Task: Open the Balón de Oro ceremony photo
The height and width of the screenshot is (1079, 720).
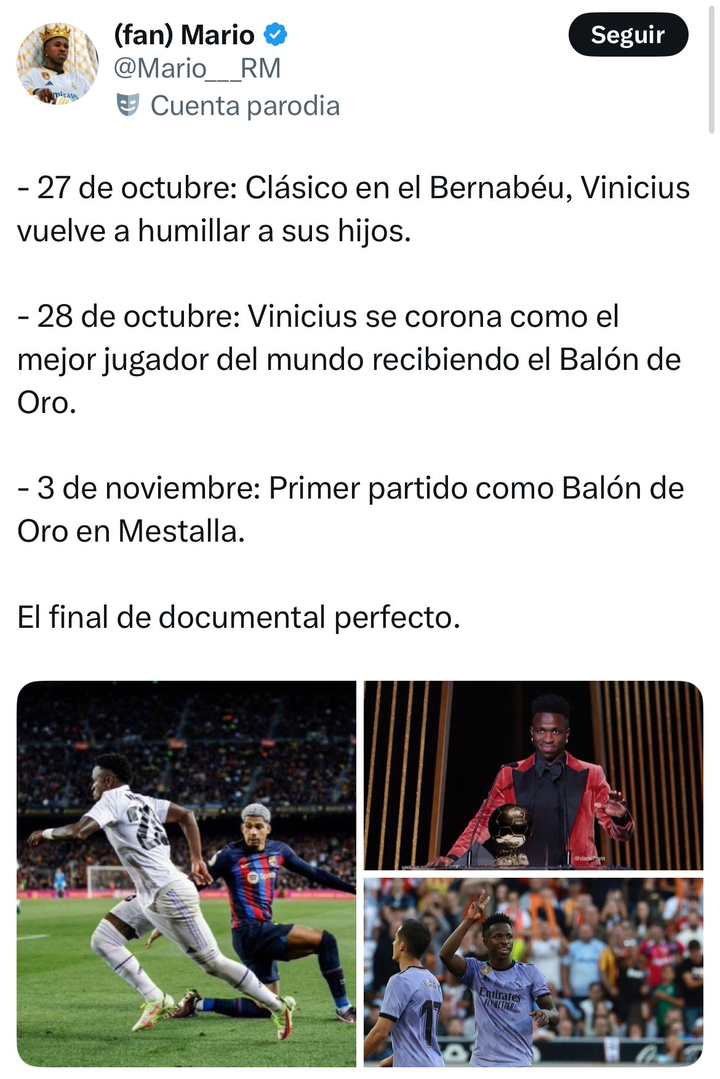Action: tap(533, 775)
